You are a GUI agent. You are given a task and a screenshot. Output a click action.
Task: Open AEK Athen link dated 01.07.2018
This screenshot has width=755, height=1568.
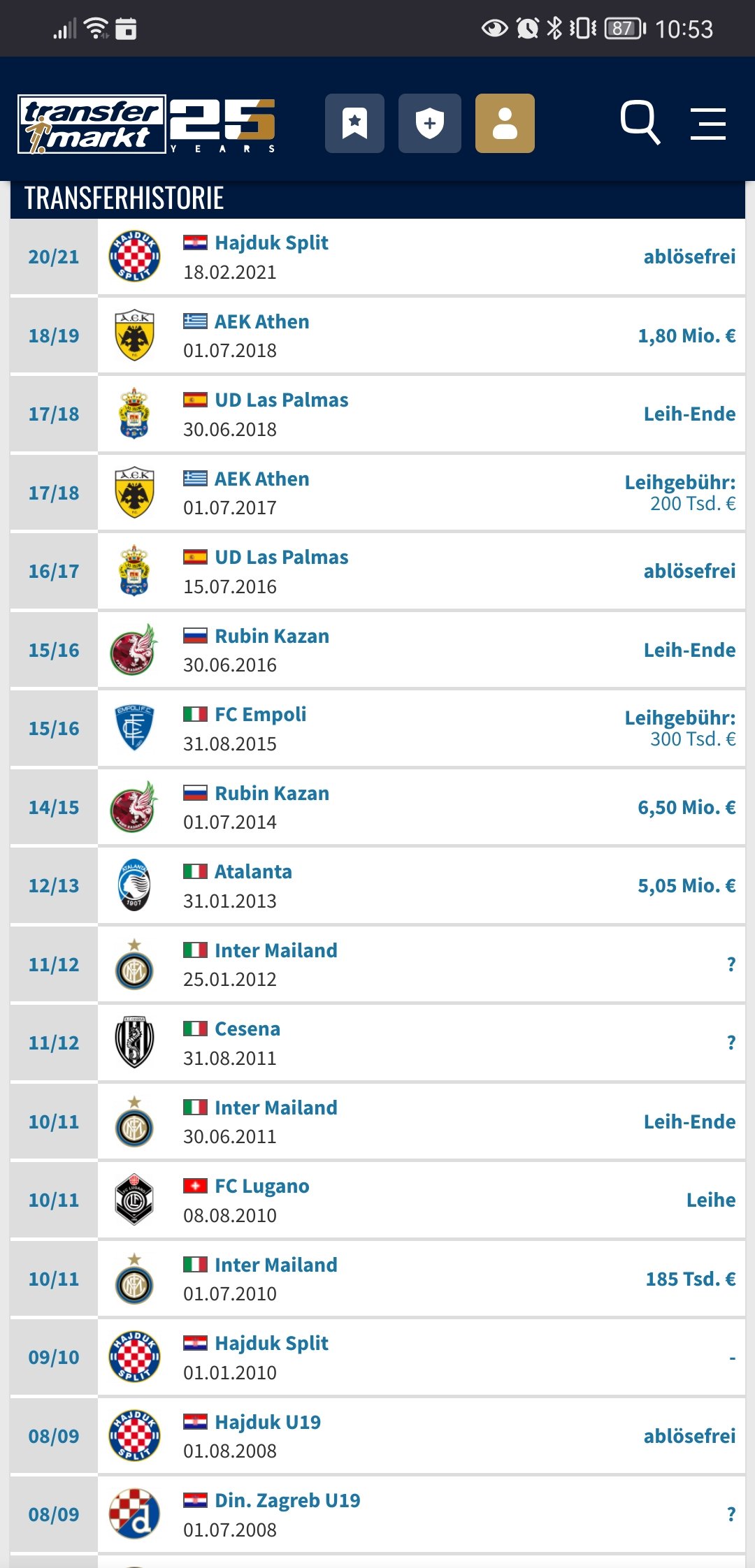[261, 321]
